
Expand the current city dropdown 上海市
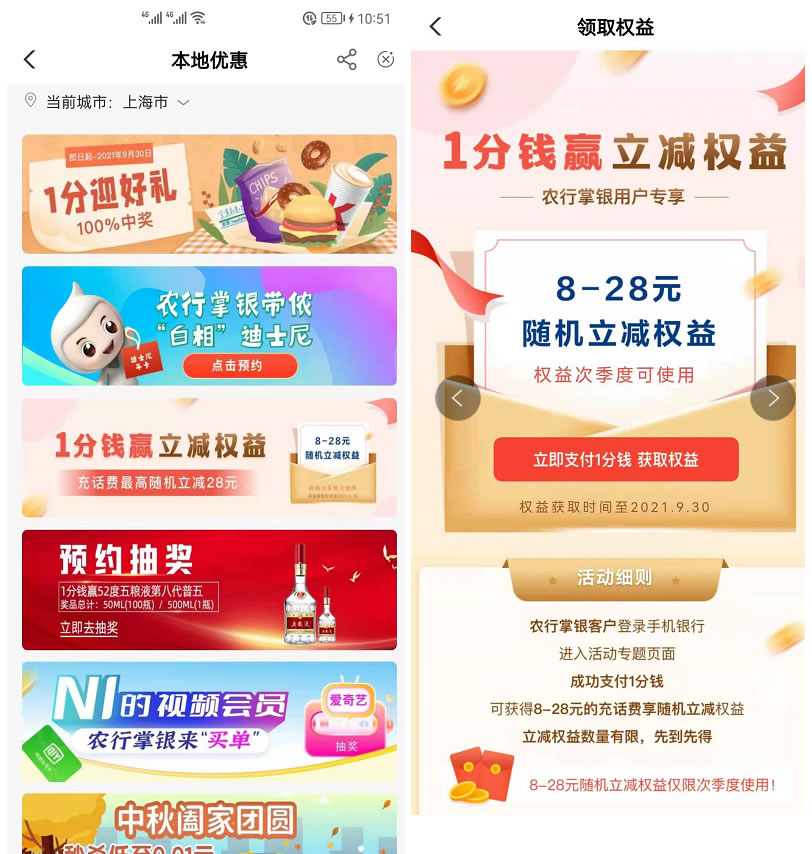click(x=183, y=102)
